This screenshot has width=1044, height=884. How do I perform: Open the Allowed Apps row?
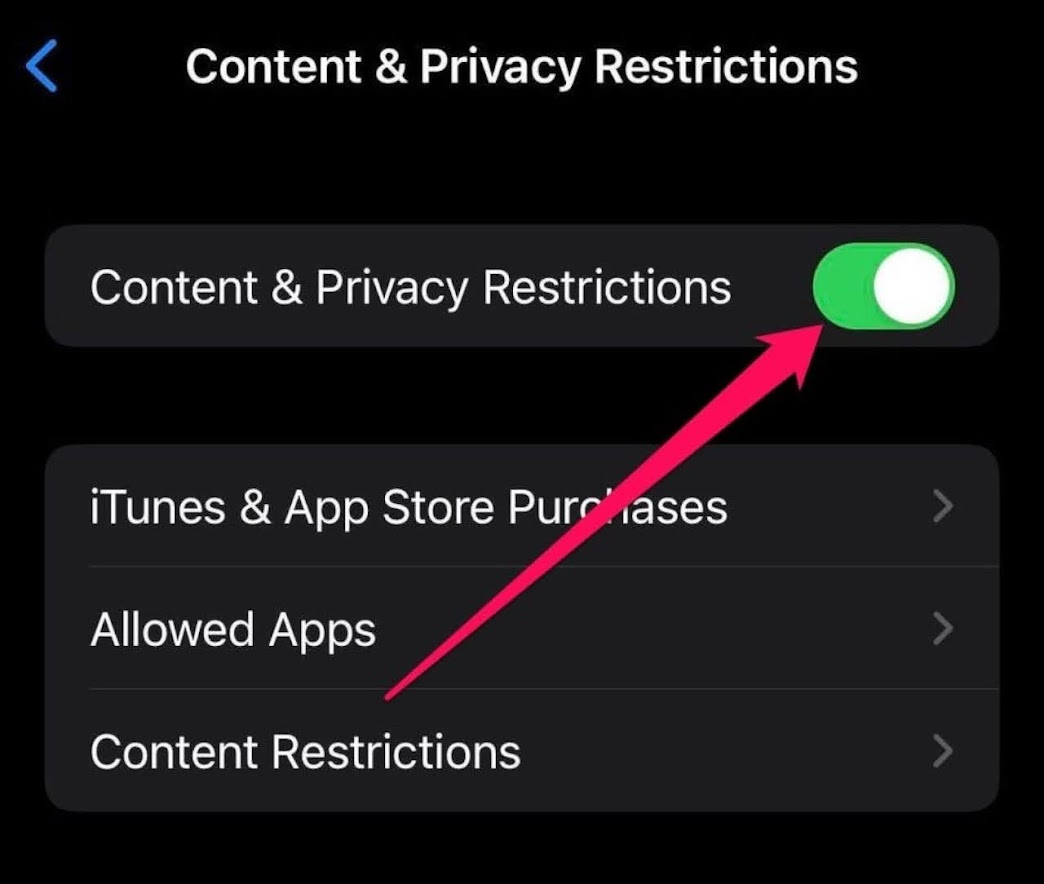pos(522,628)
